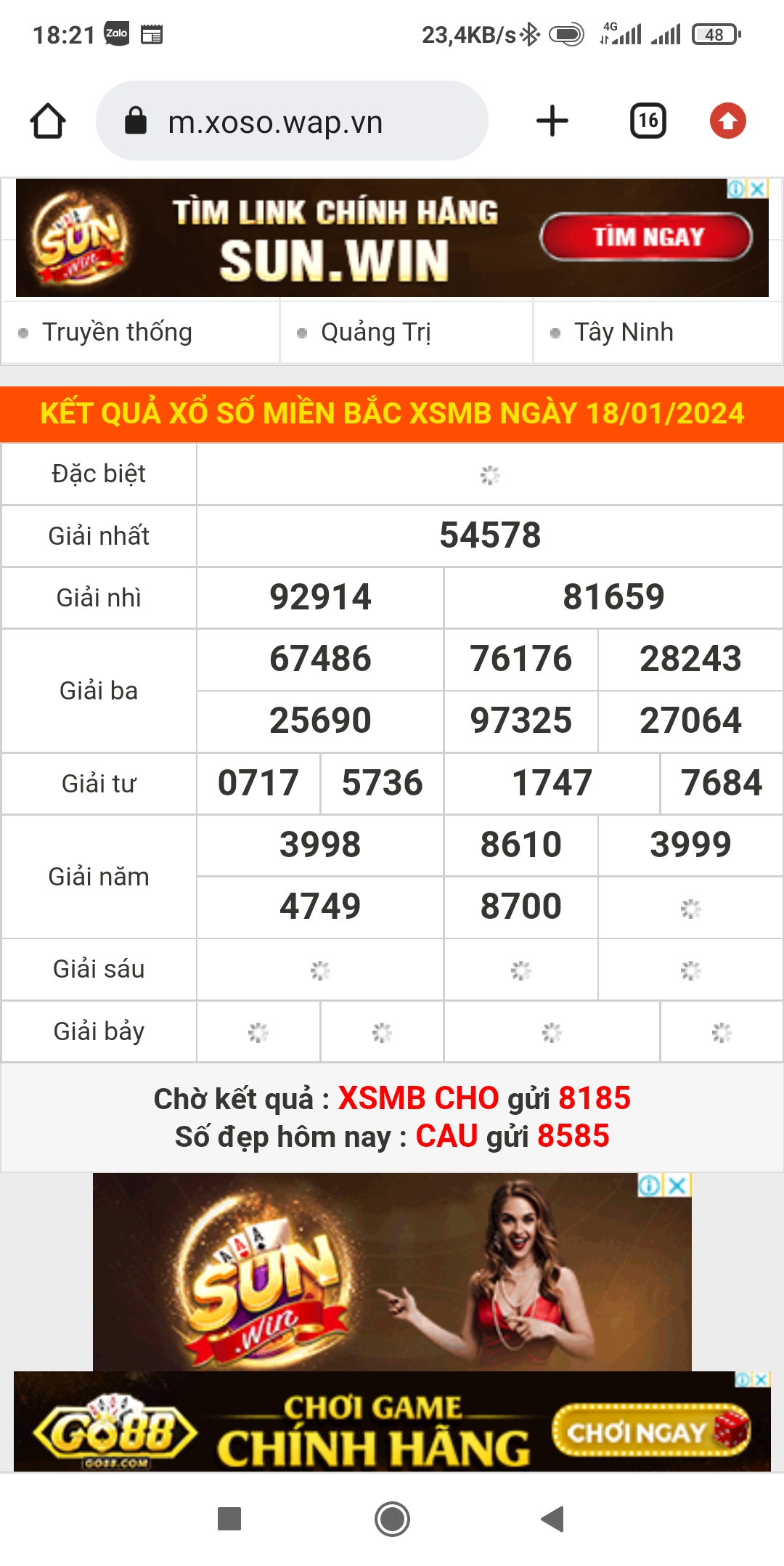
Task: Open the Truyền thống lottery link
Action: [x=116, y=333]
